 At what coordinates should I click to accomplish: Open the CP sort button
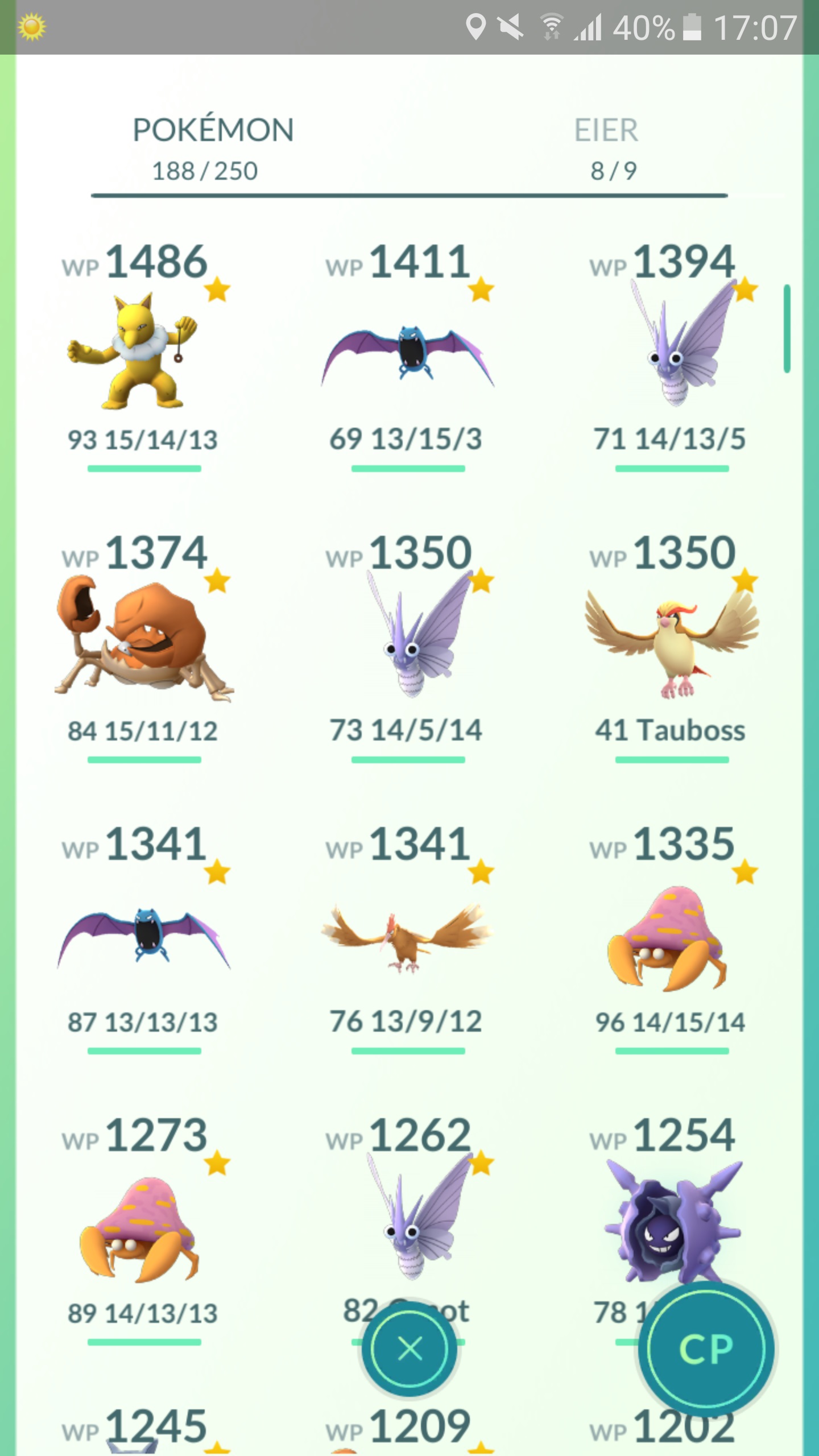(705, 1349)
